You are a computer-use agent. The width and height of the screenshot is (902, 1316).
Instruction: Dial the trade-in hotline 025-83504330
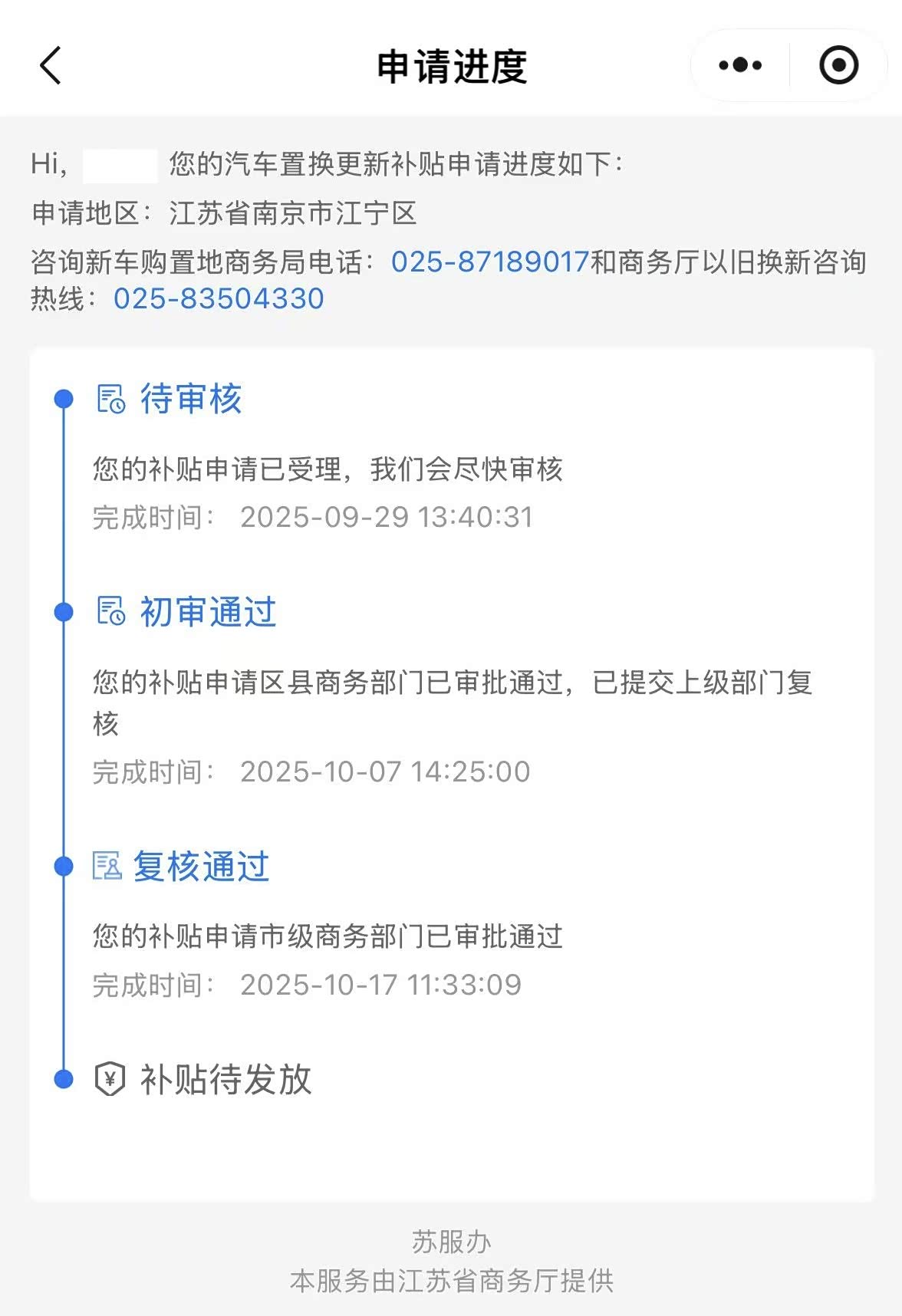coord(219,298)
